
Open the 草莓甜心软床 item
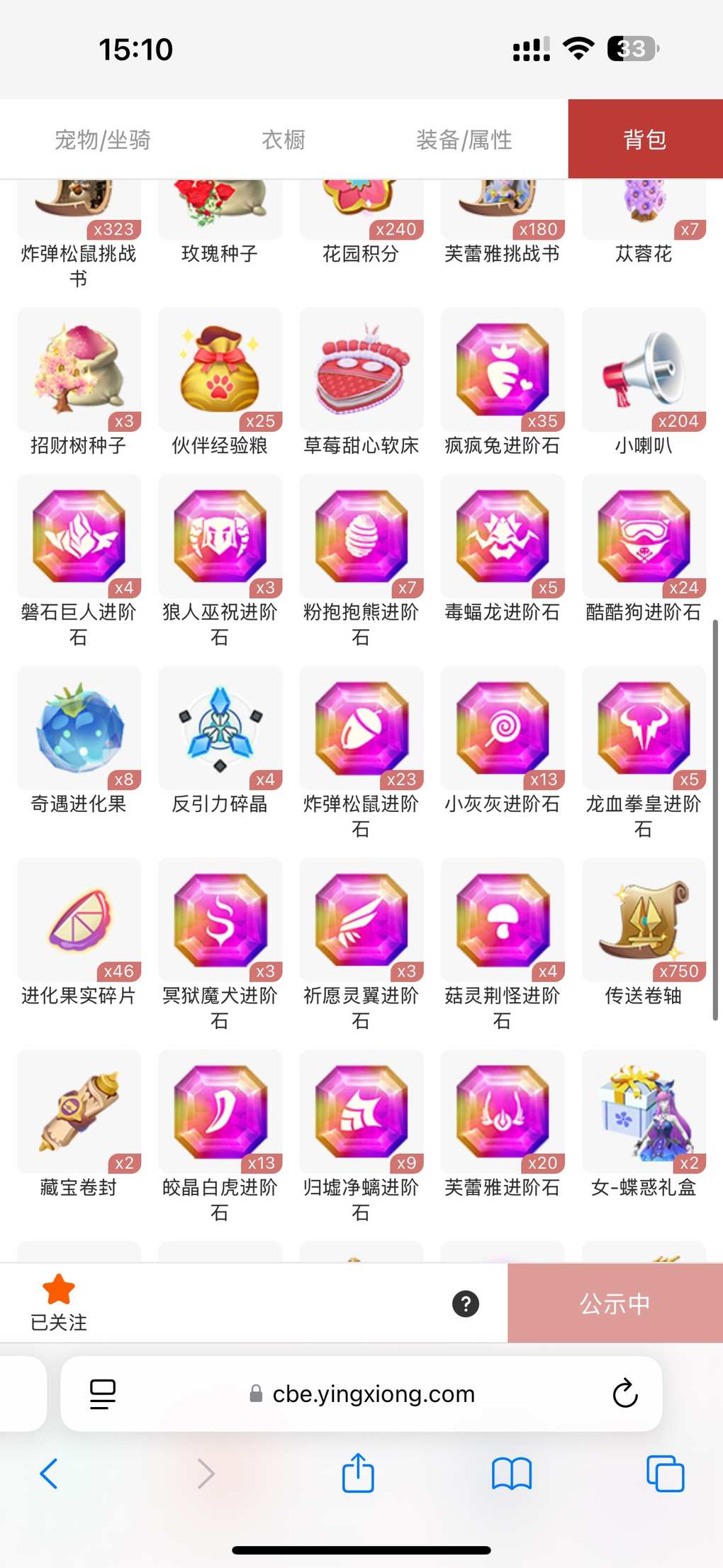click(x=361, y=370)
